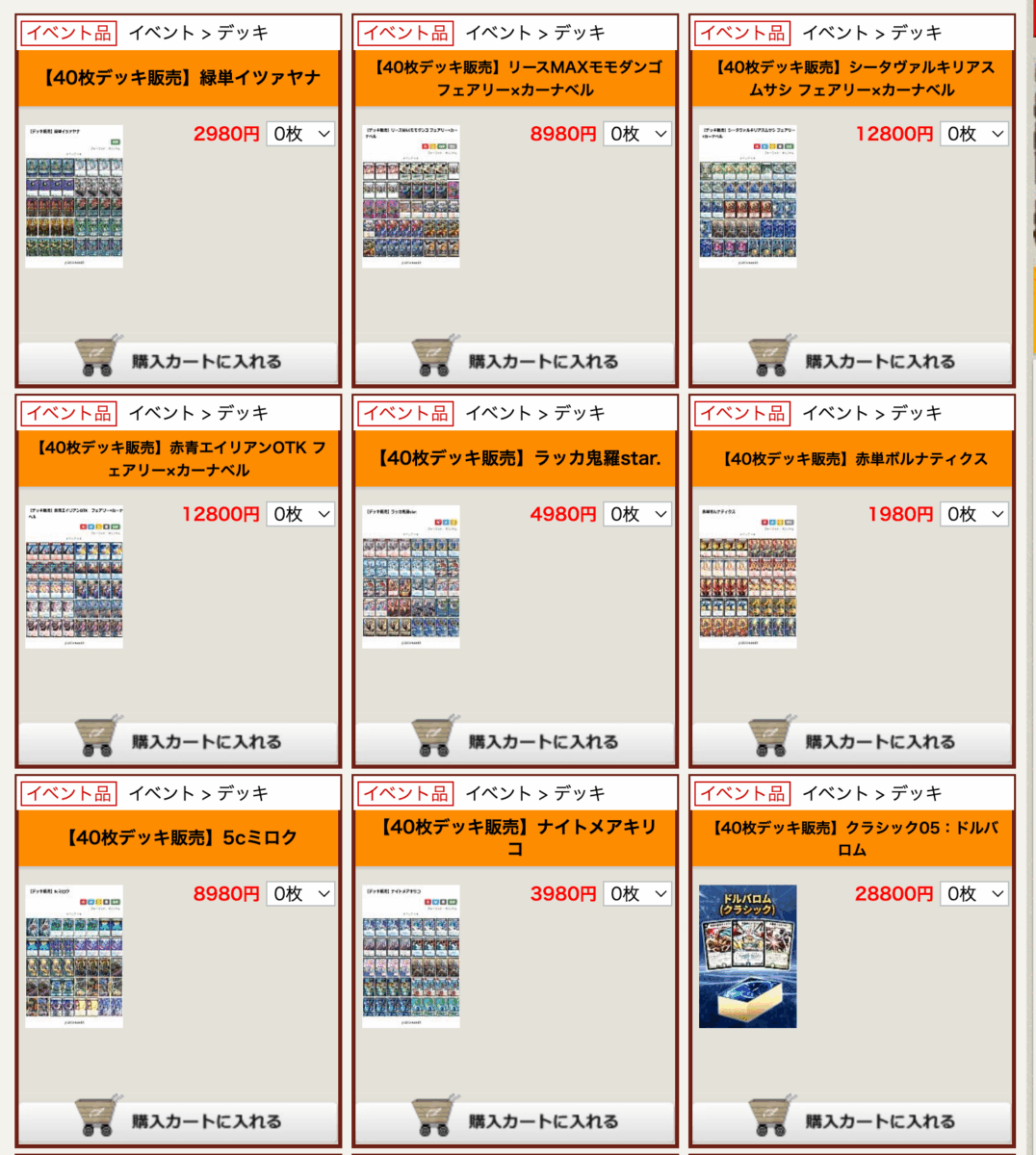Screen dimensions: 1036x1155
Task: View the 5cミロク deck thumbnail
Action: (x=74, y=956)
